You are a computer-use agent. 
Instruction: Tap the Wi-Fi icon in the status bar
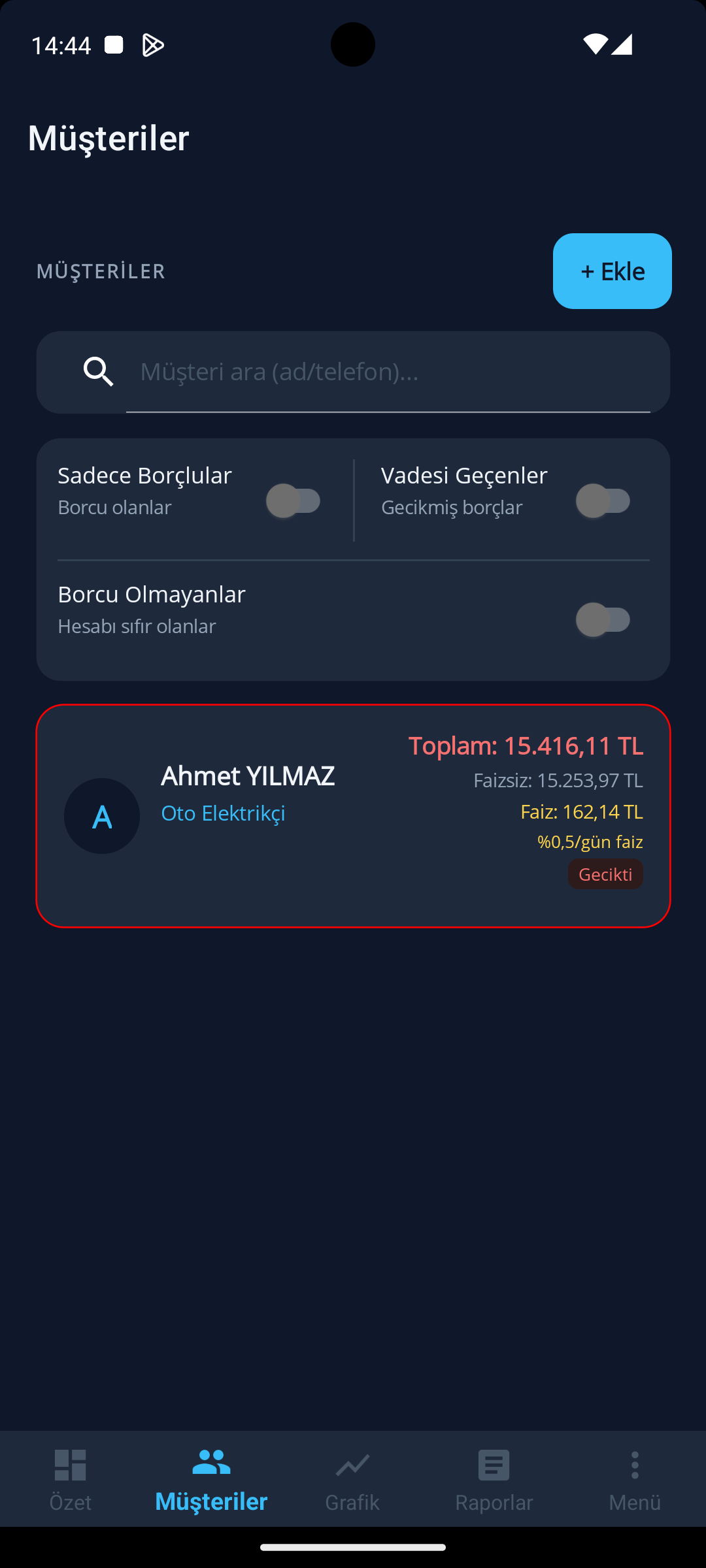(593, 43)
